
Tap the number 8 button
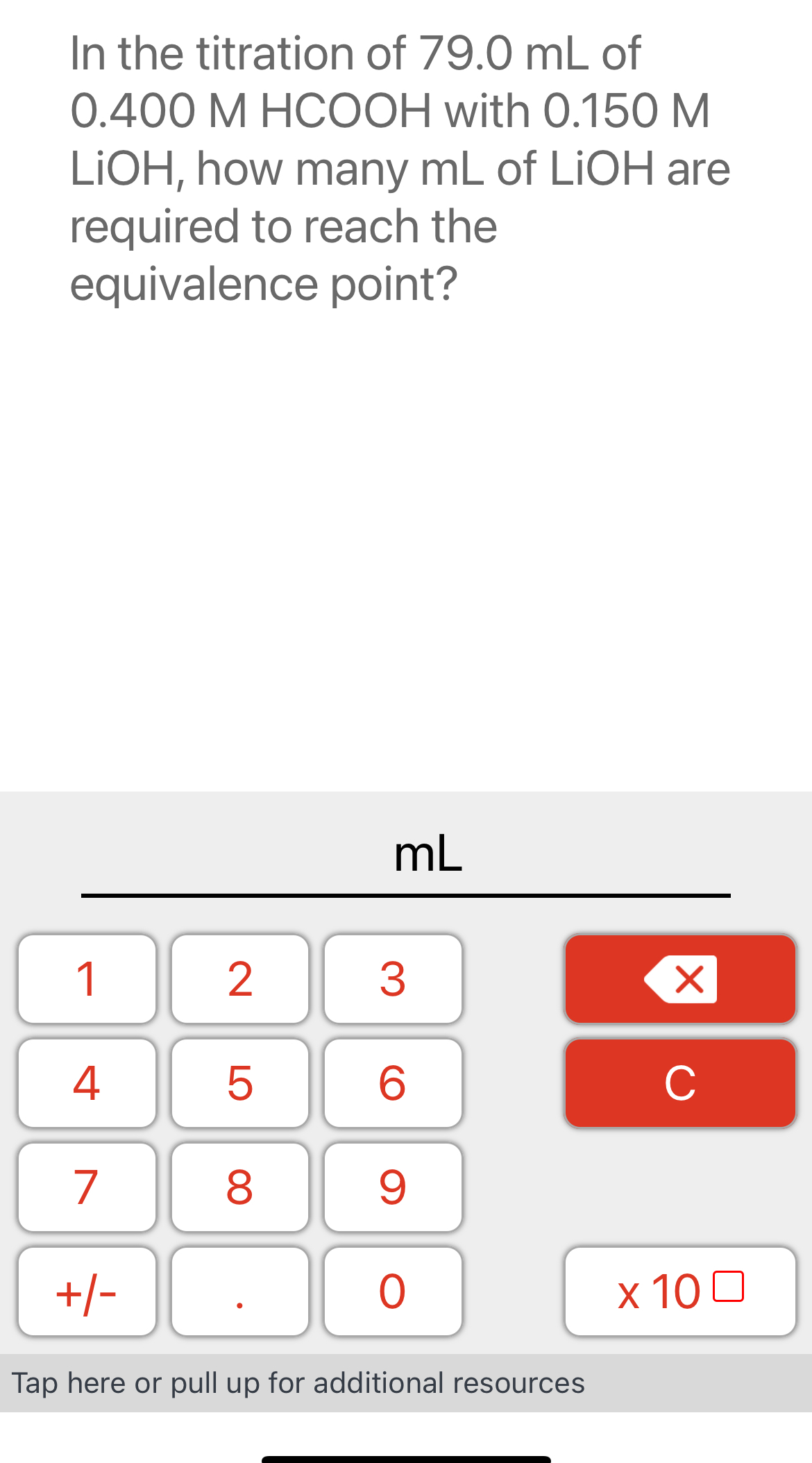[x=240, y=1187]
